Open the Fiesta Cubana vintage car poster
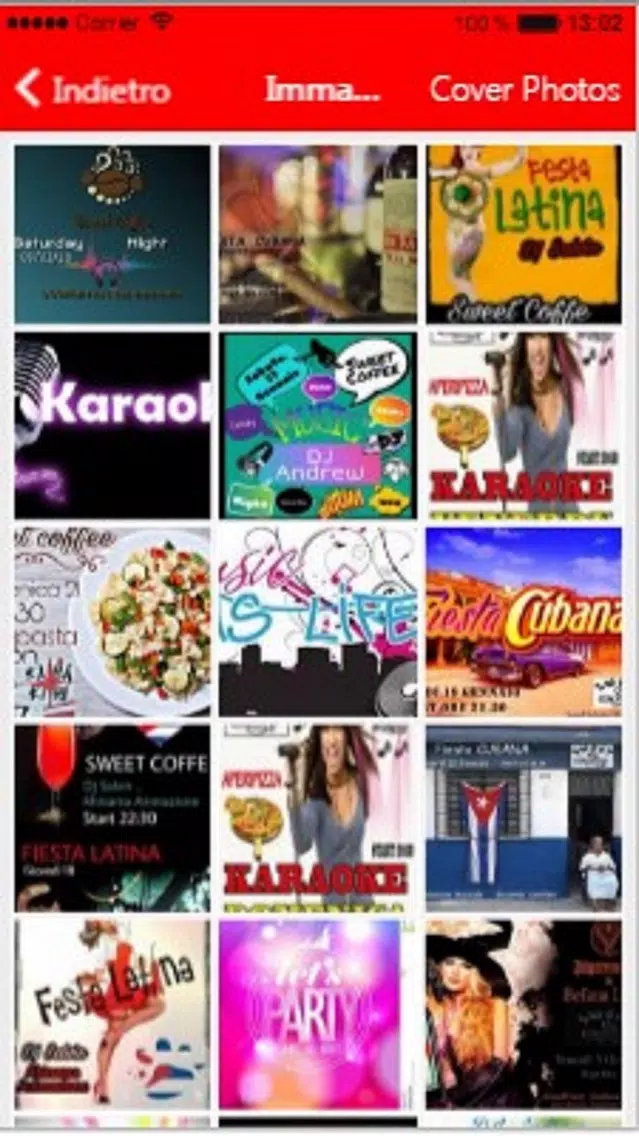 (x=524, y=622)
